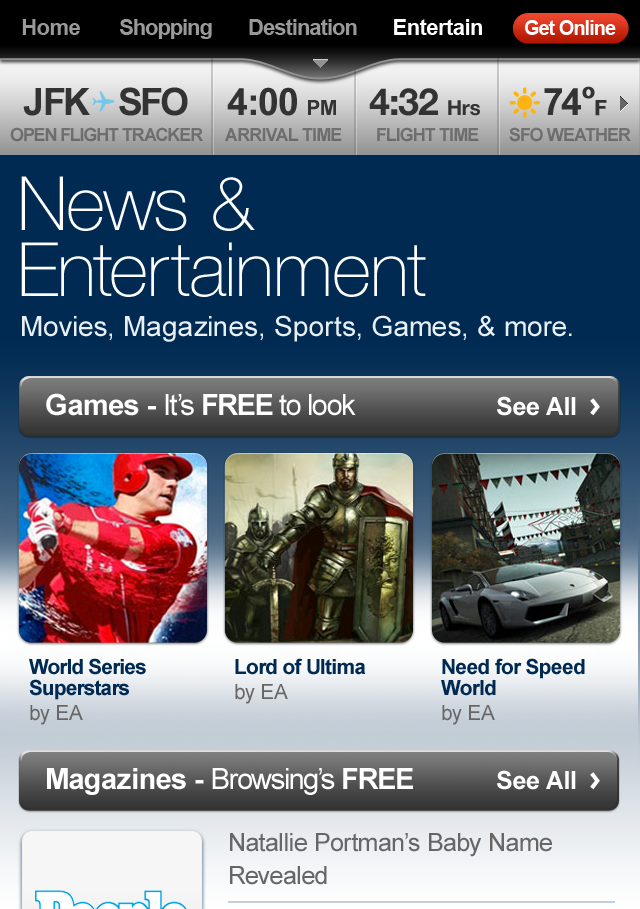The image size is (640, 909).
Task: Go to the Home tab
Action: tap(50, 28)
